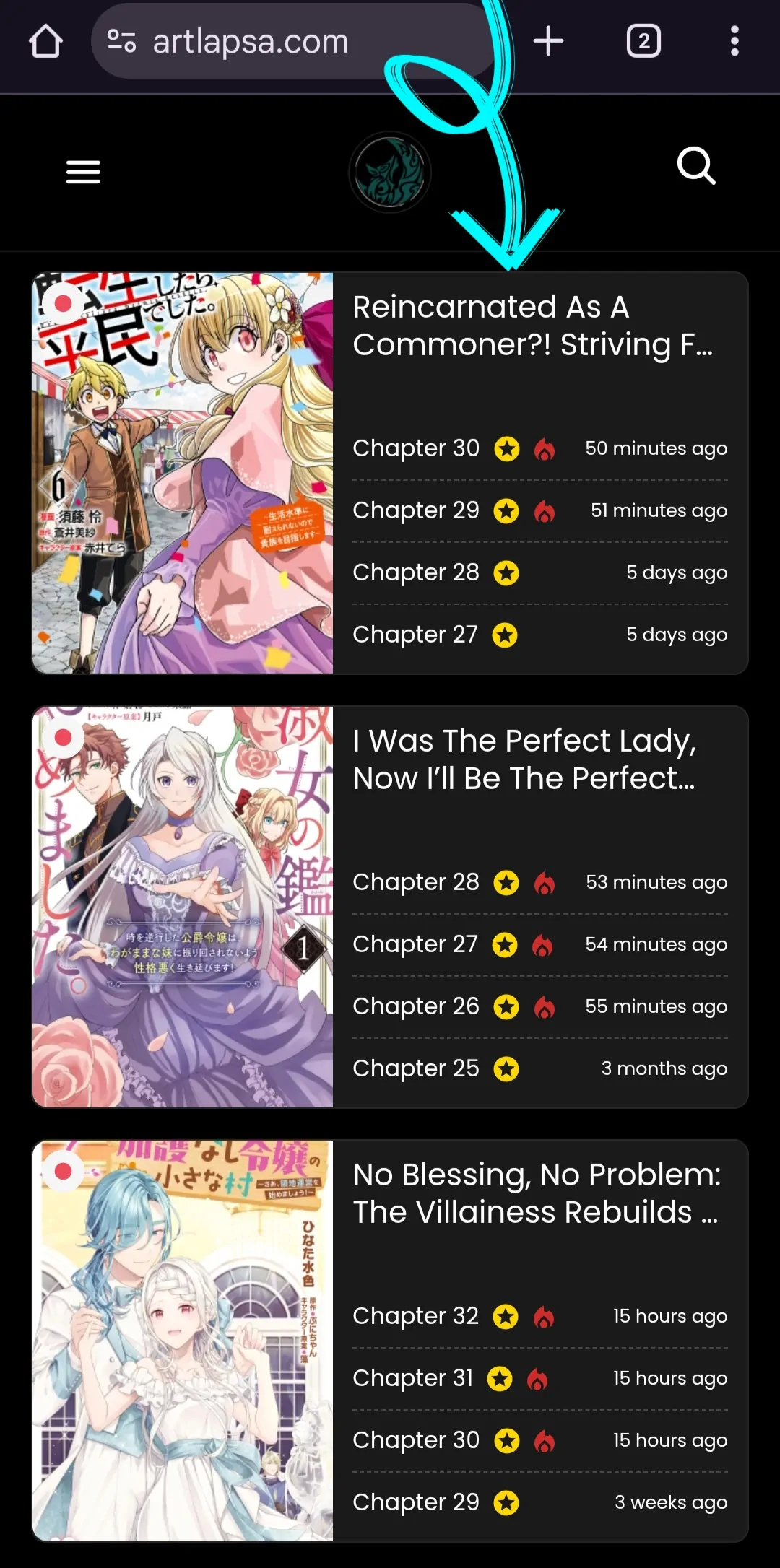This screenshot has width=780, height=1568.
Task: Read Chapter 32 of No Blessing, No Problem
Action: pos(416,1316)
